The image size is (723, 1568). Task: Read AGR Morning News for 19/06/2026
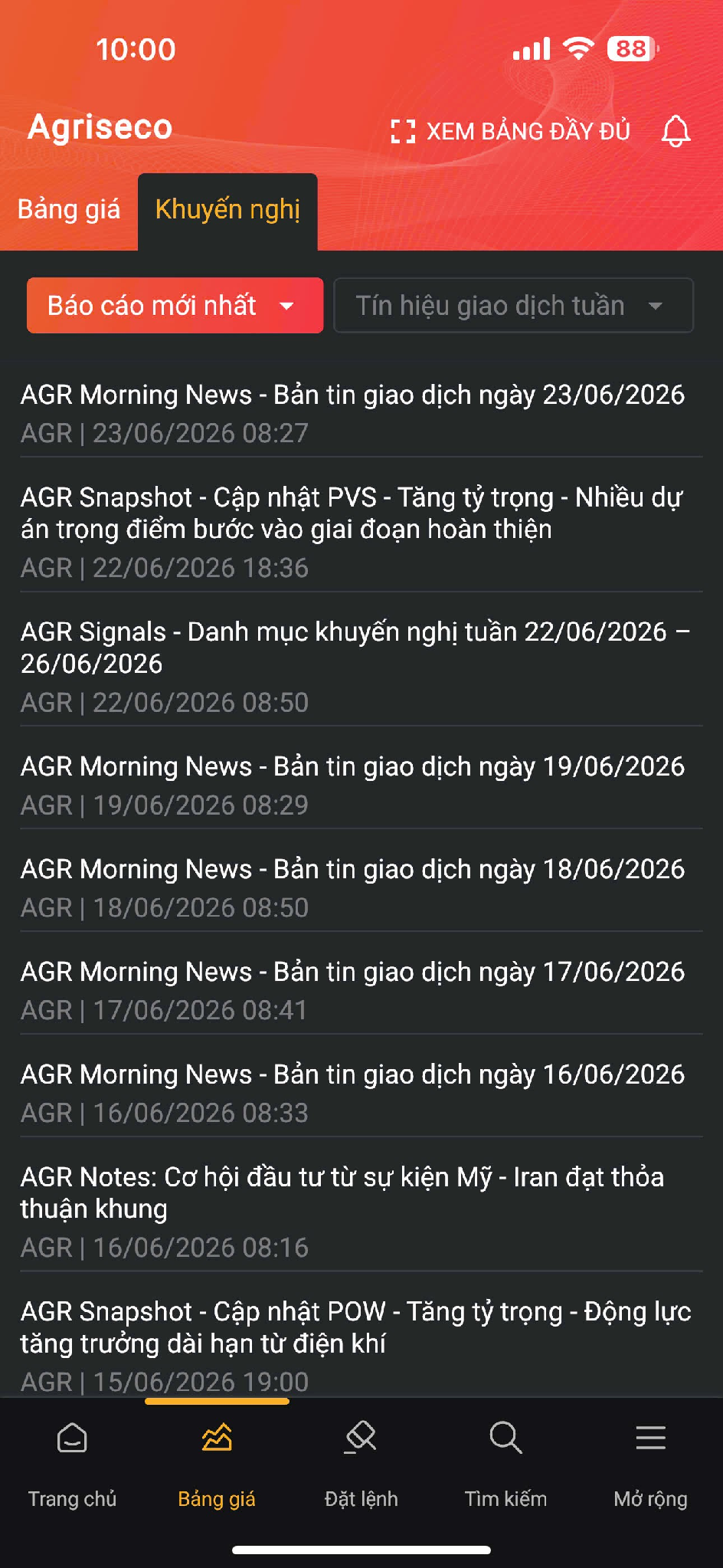pos(361,785)
